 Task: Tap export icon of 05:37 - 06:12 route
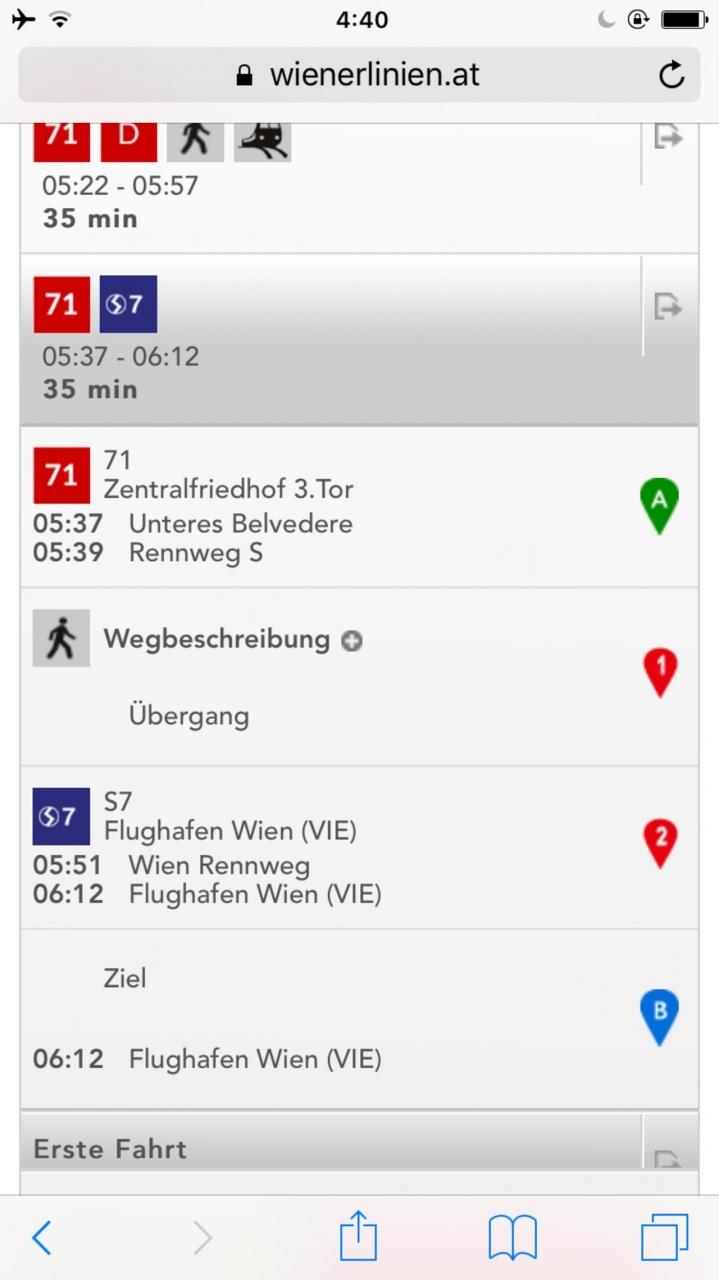(667, 306)
